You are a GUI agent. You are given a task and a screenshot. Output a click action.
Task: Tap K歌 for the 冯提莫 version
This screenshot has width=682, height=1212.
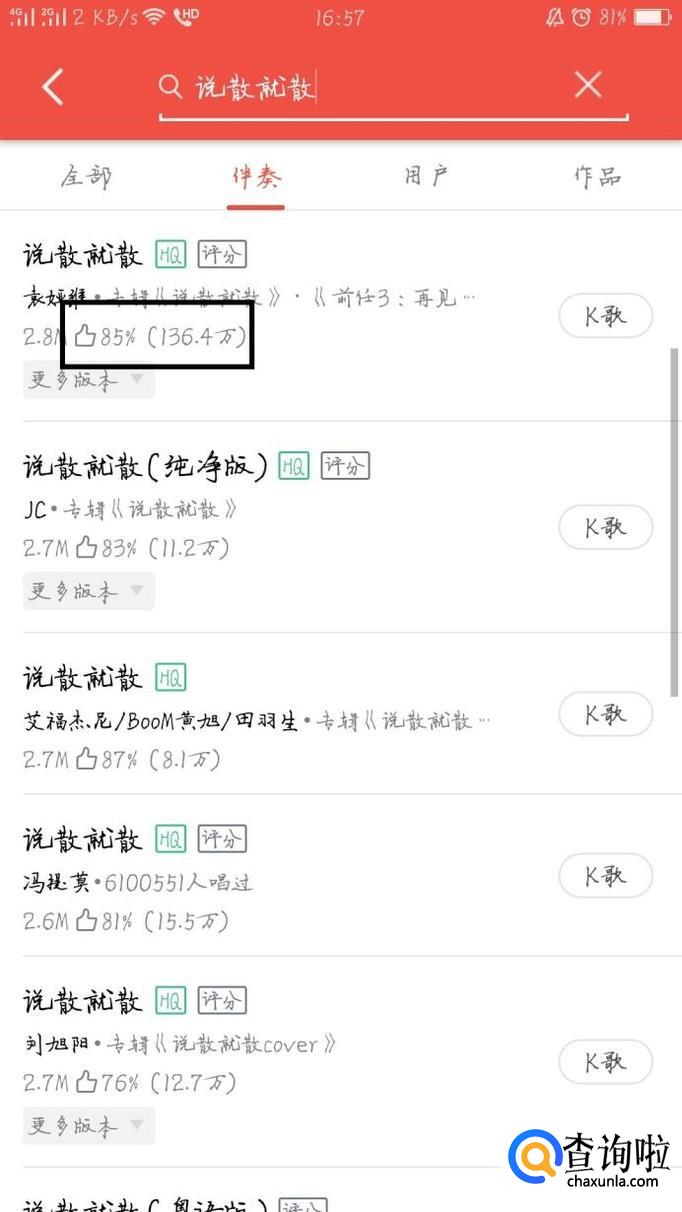point(605,876)
